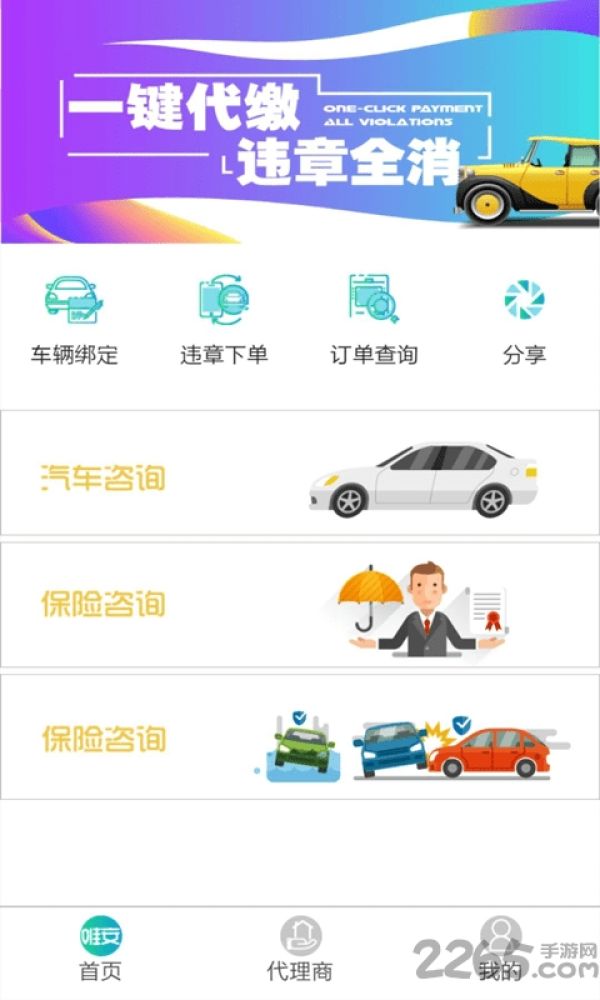Open 订单查询 order lookup
The height and width of the screenshot is (1000, 600).
tap(374, 320)
